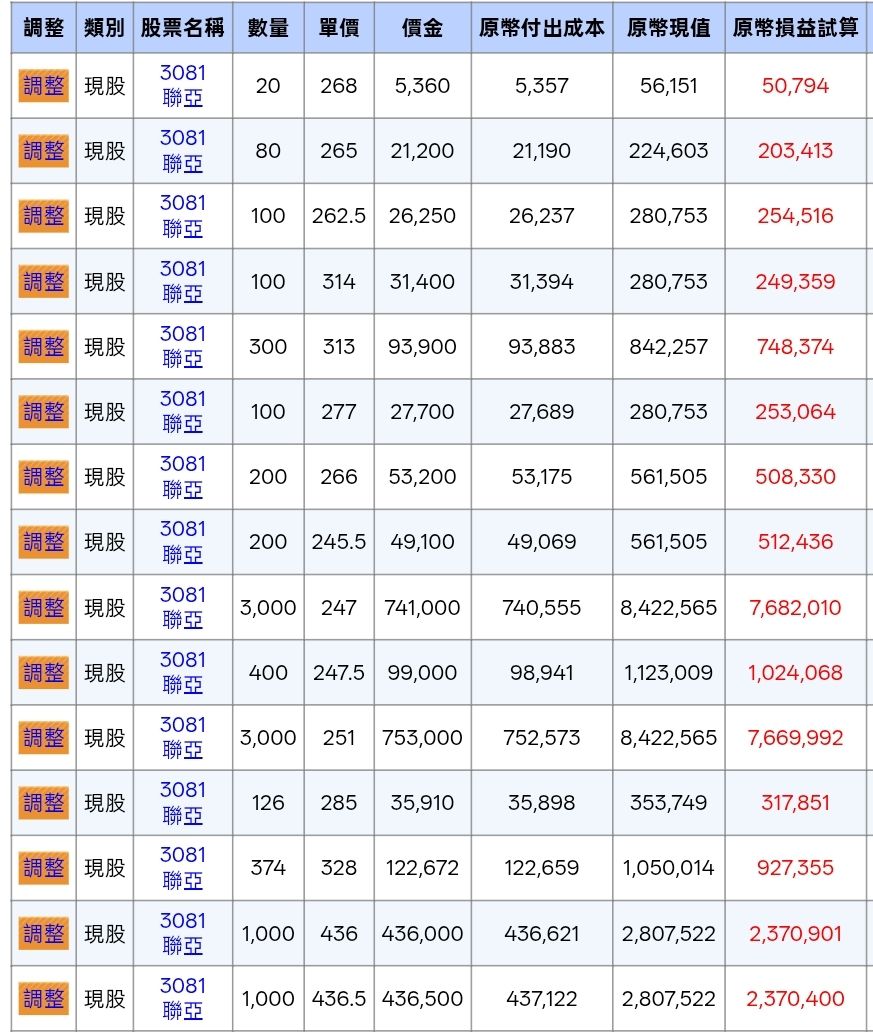Open the 3081 聯亞 link with profit 2,370,400
This screenshot has height=1035, width=873.
tap(183, 998)
